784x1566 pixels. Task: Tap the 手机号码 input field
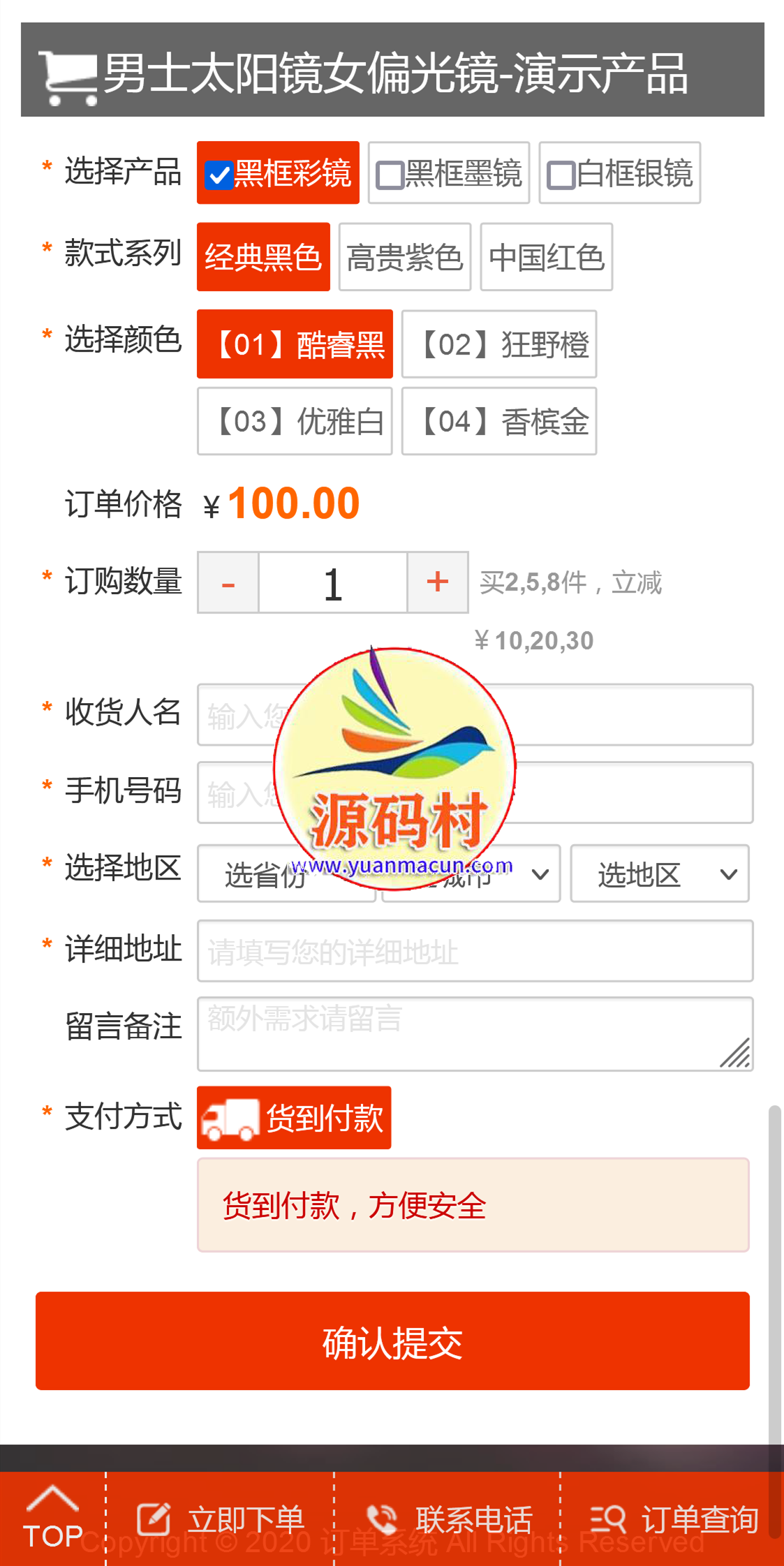628,792
